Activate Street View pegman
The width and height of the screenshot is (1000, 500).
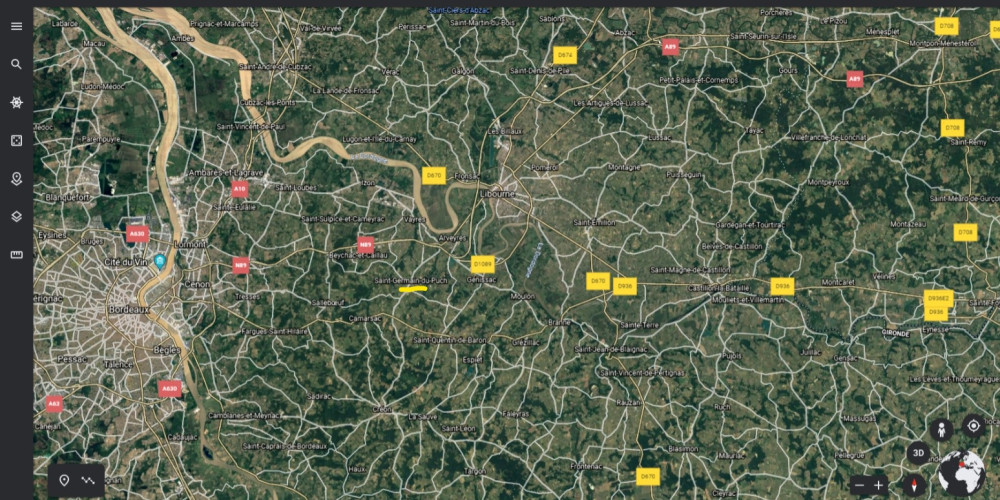click(x=941, y=430)
